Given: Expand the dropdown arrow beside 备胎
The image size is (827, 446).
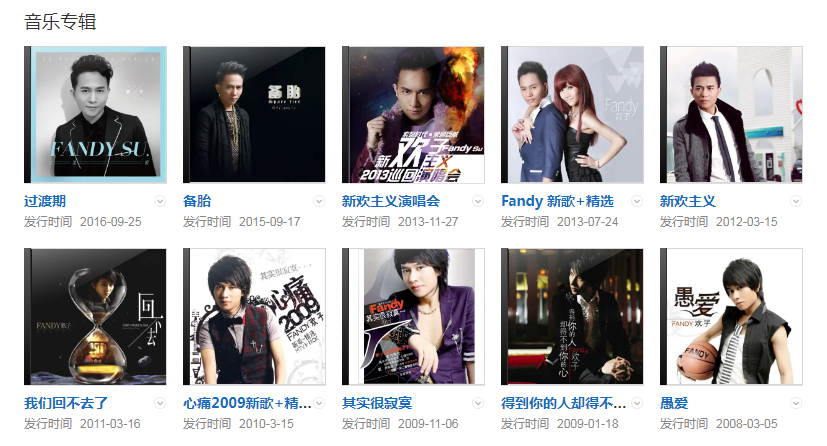Looking at the screenshot, I should (319, 201).
